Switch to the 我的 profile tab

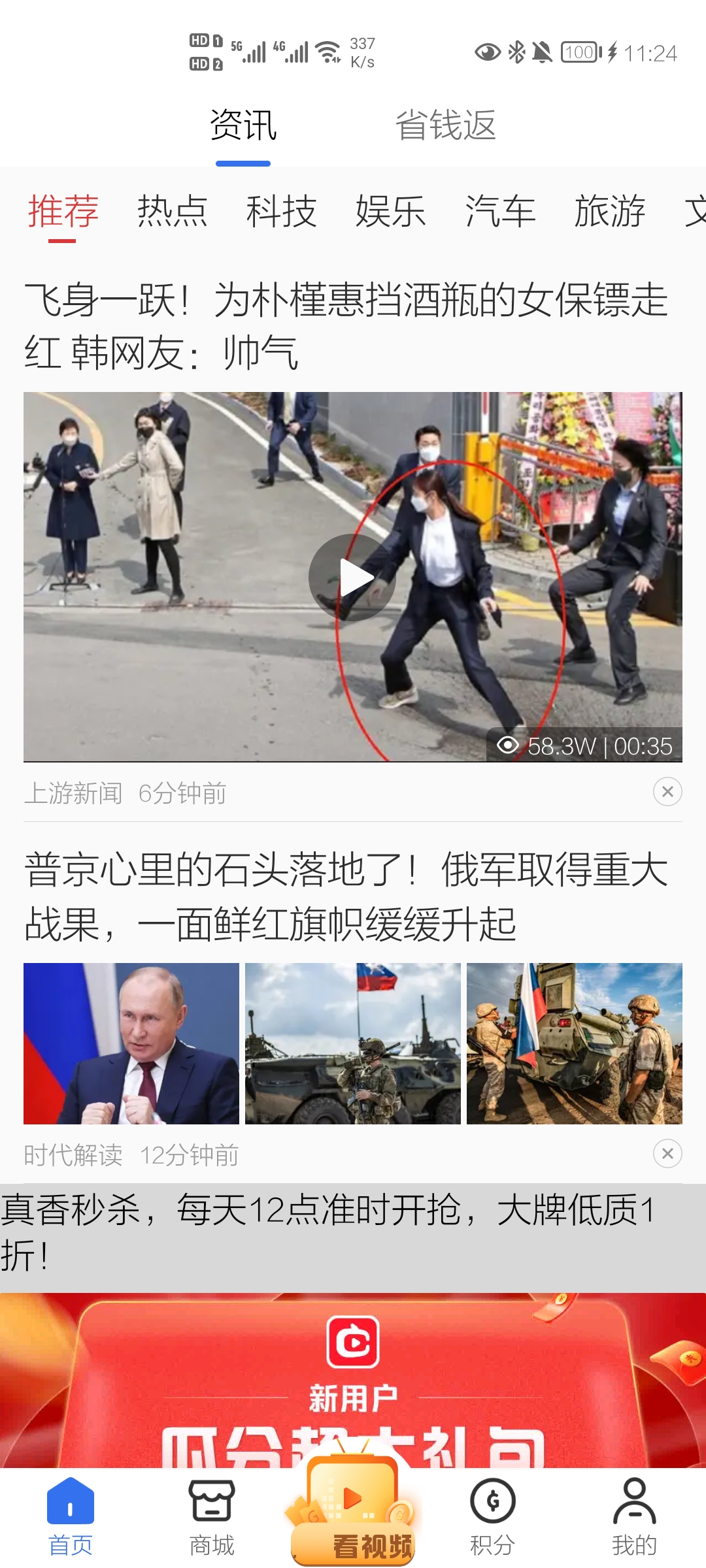click(634, 1517)
